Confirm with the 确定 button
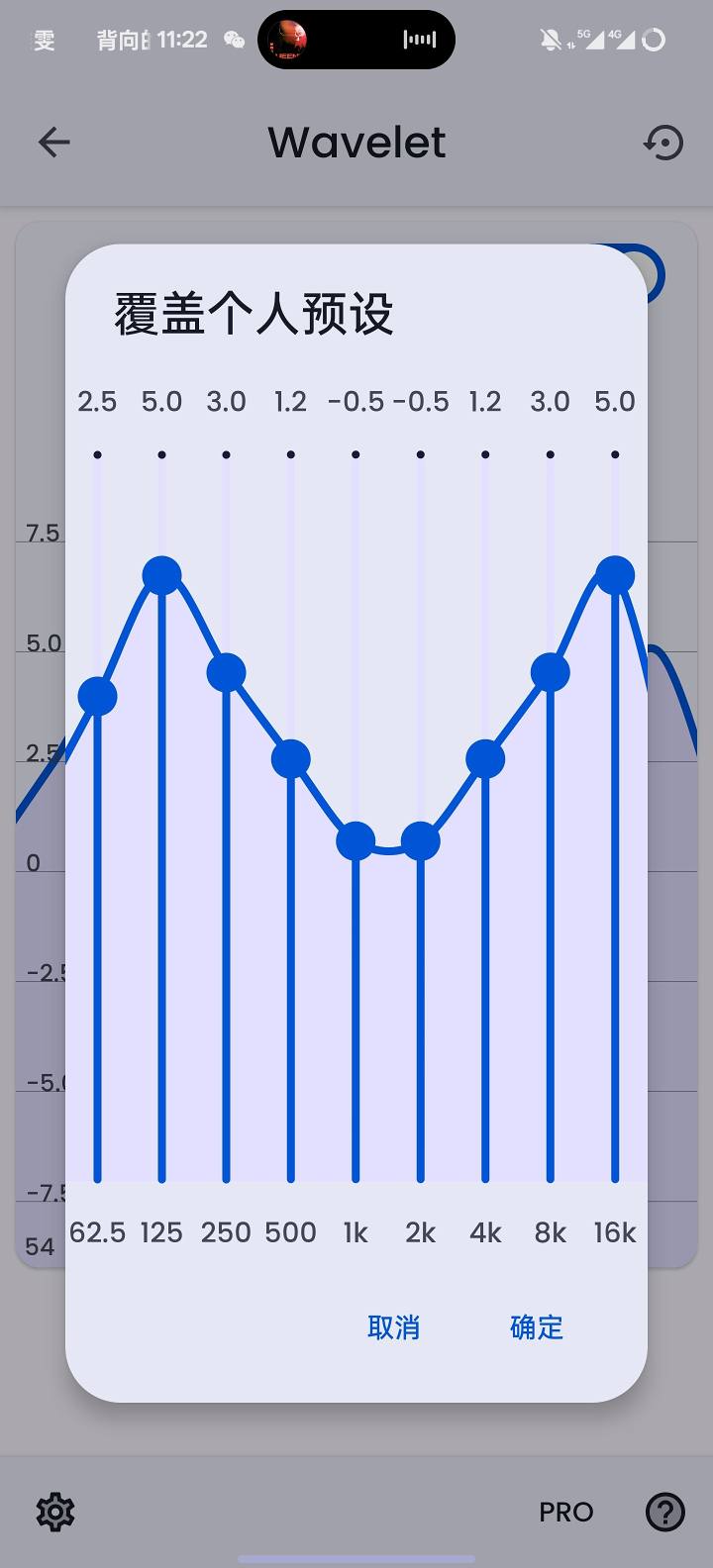713x1568 pixels. (x=536, y=1327)
